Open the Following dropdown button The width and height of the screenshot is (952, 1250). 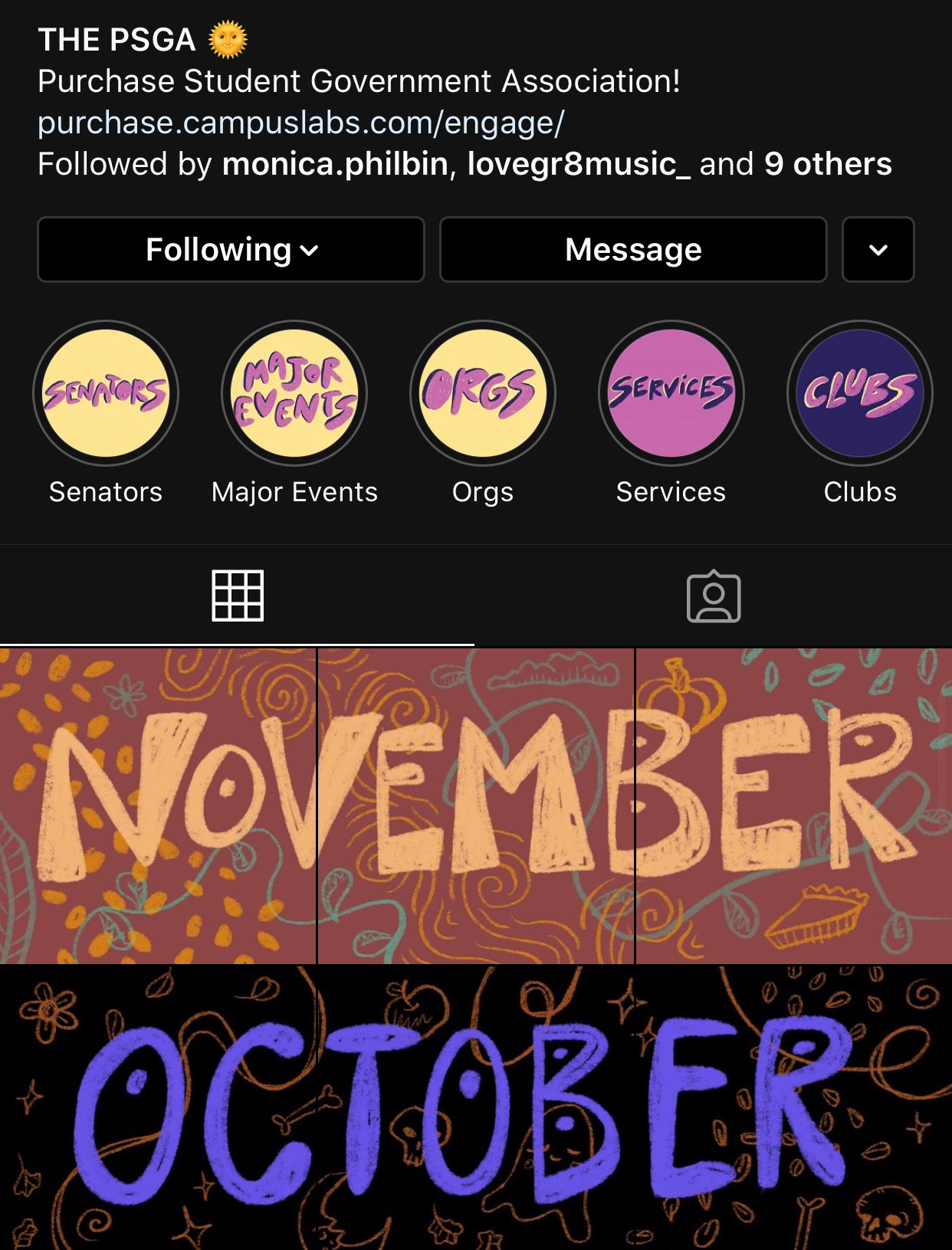[x=231, y=250]
